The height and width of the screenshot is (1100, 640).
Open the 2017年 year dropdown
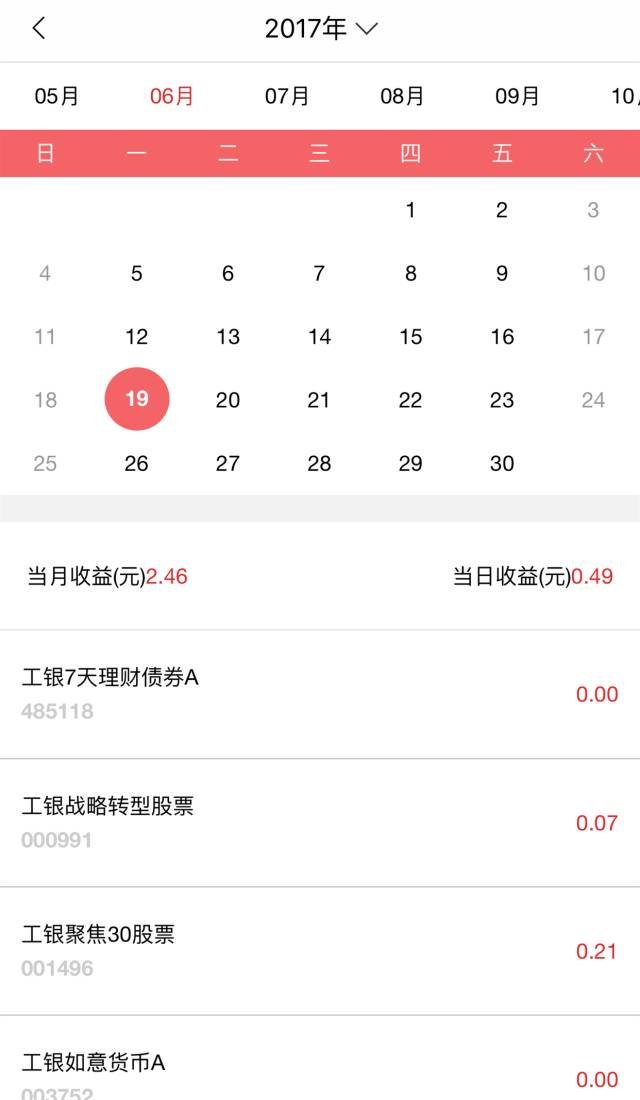point(320,29)
